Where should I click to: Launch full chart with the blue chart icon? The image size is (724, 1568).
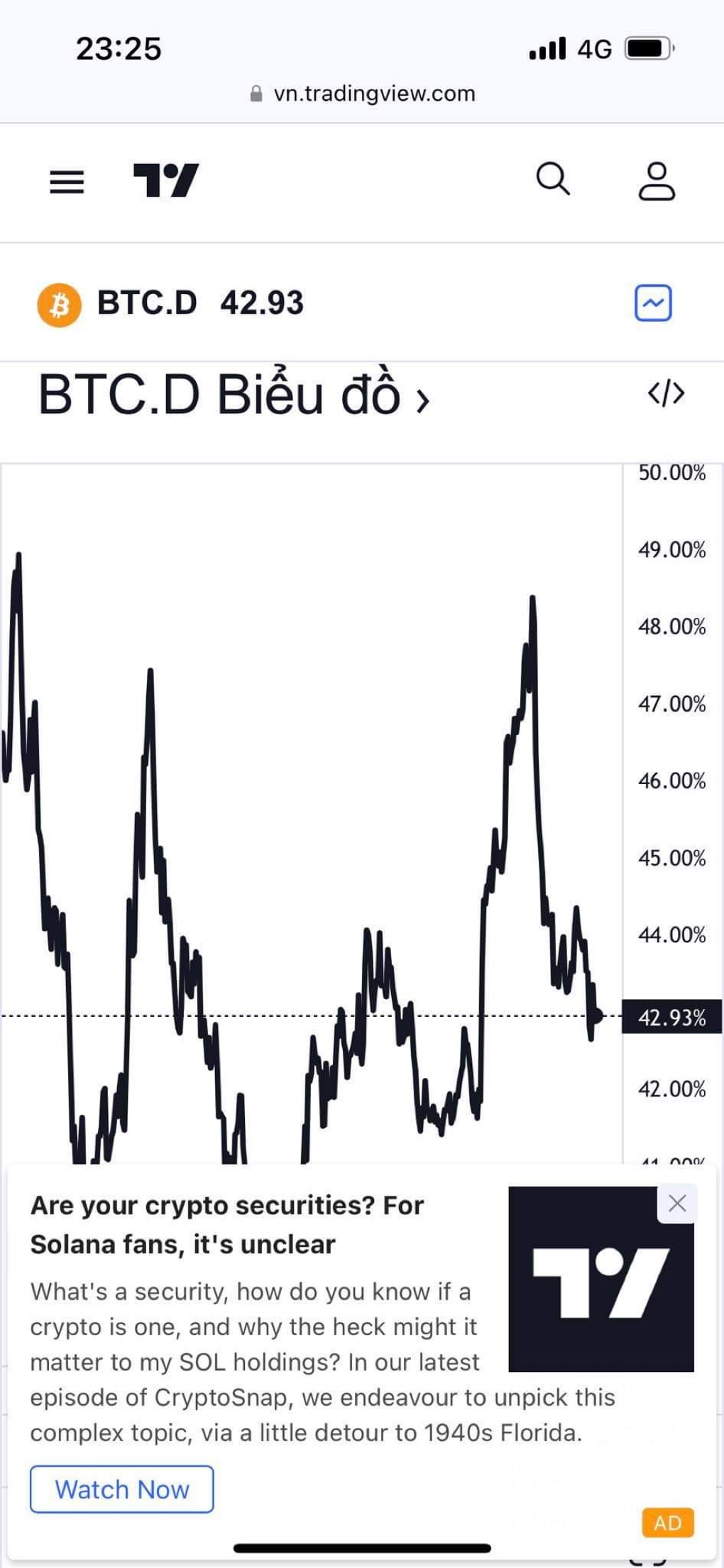[x=652, y=303]
